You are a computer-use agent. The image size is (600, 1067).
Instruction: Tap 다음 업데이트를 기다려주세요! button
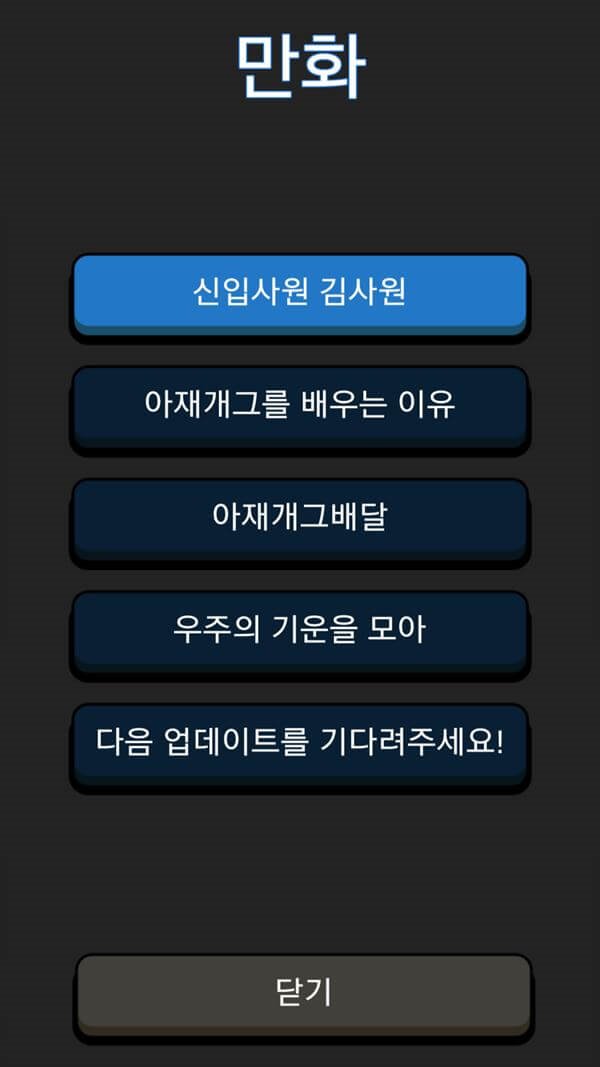pos(299,742)
